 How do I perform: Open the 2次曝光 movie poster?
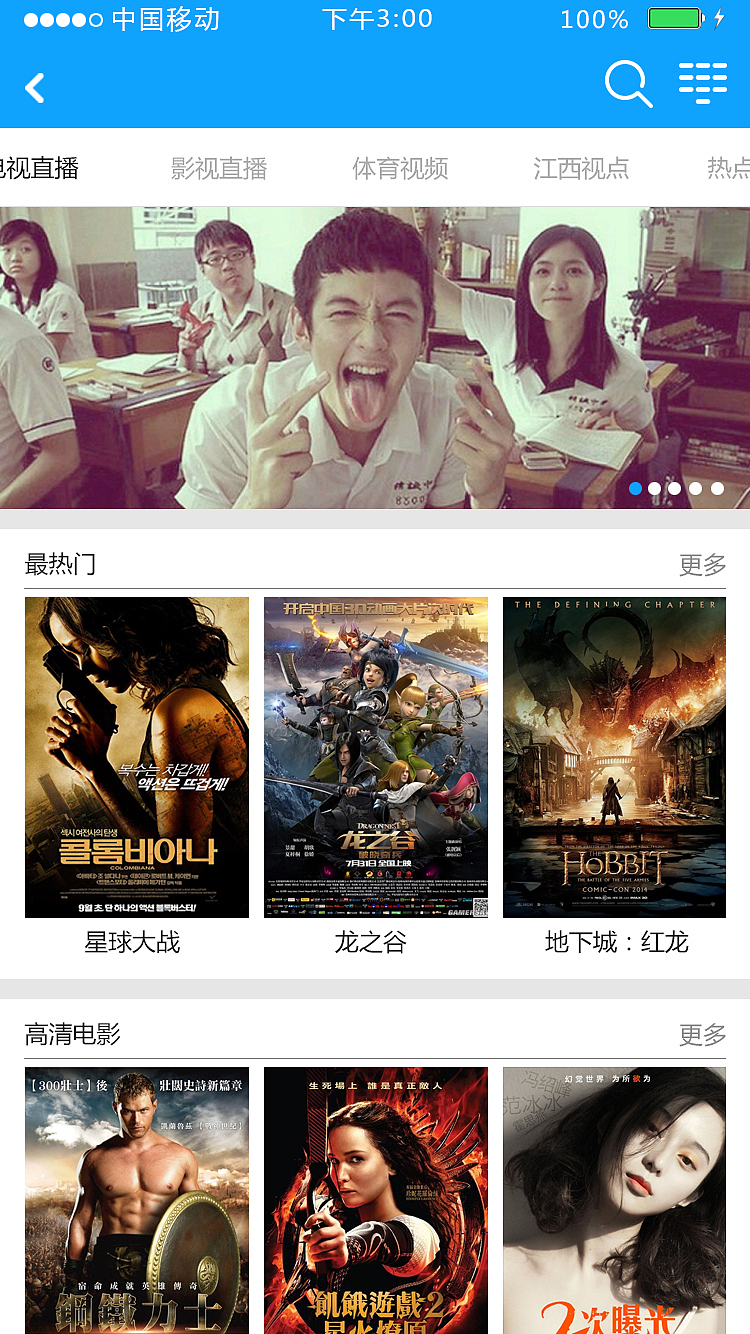[614, 1200]
